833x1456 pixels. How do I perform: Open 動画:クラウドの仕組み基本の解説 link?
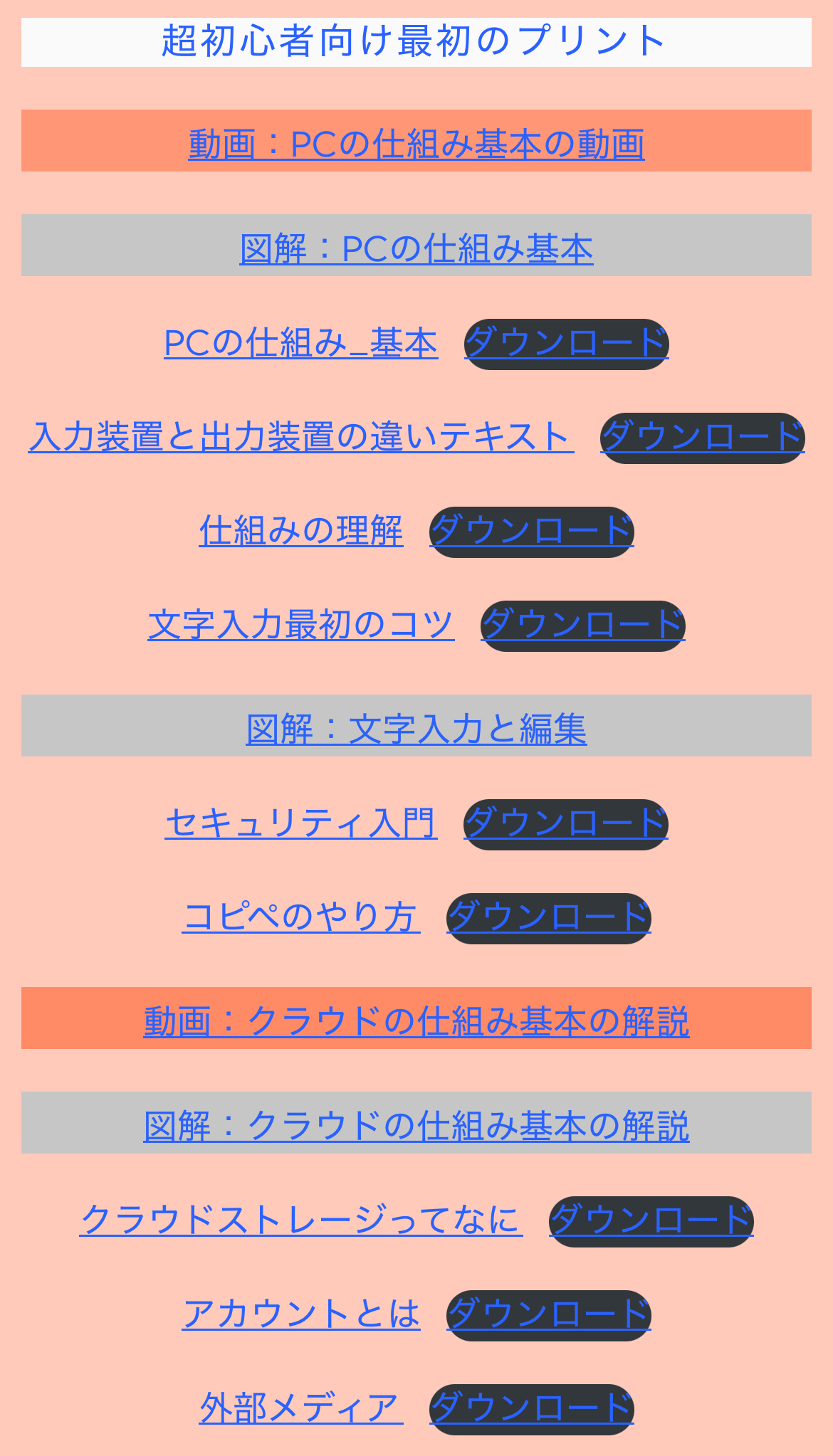416,1021
